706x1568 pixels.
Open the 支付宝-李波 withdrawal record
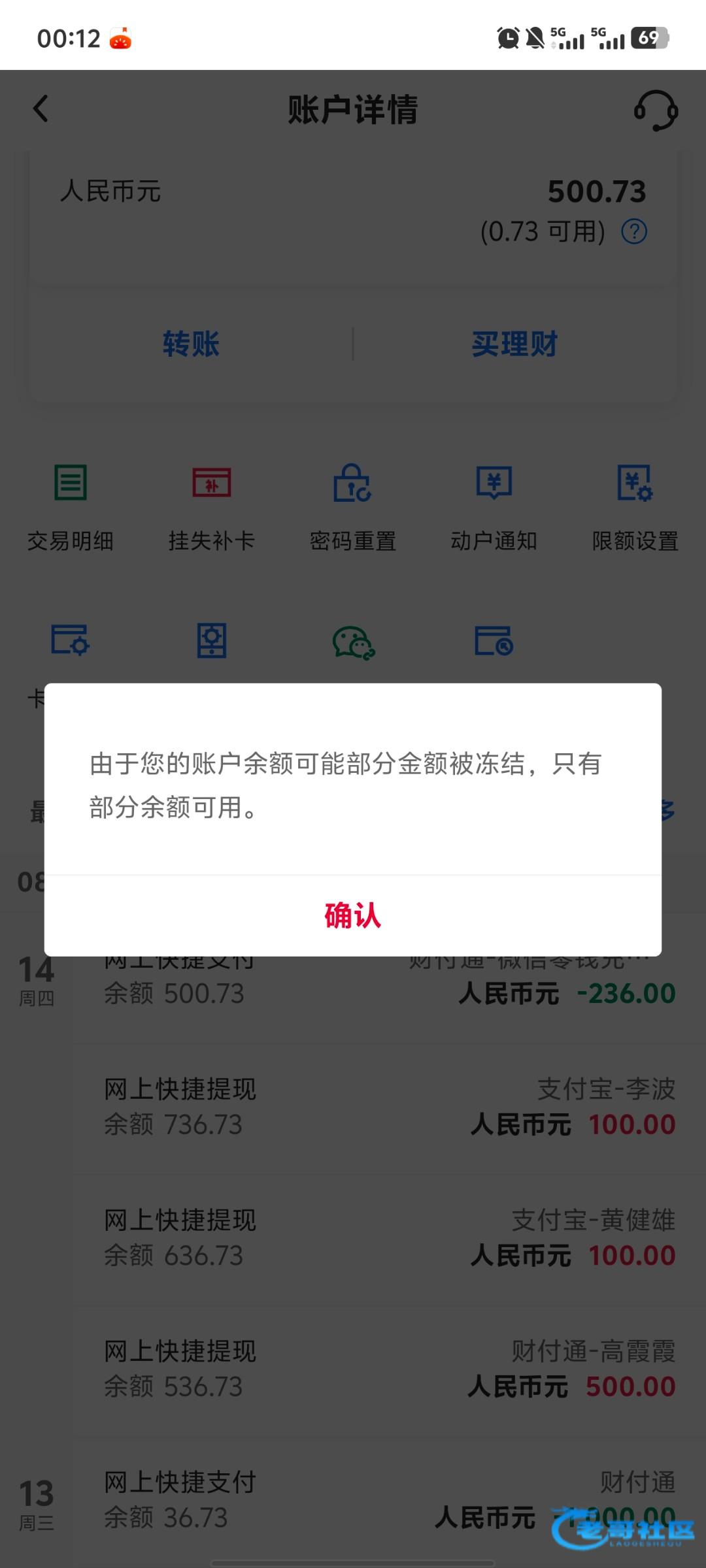click(x=390, y=1107)
